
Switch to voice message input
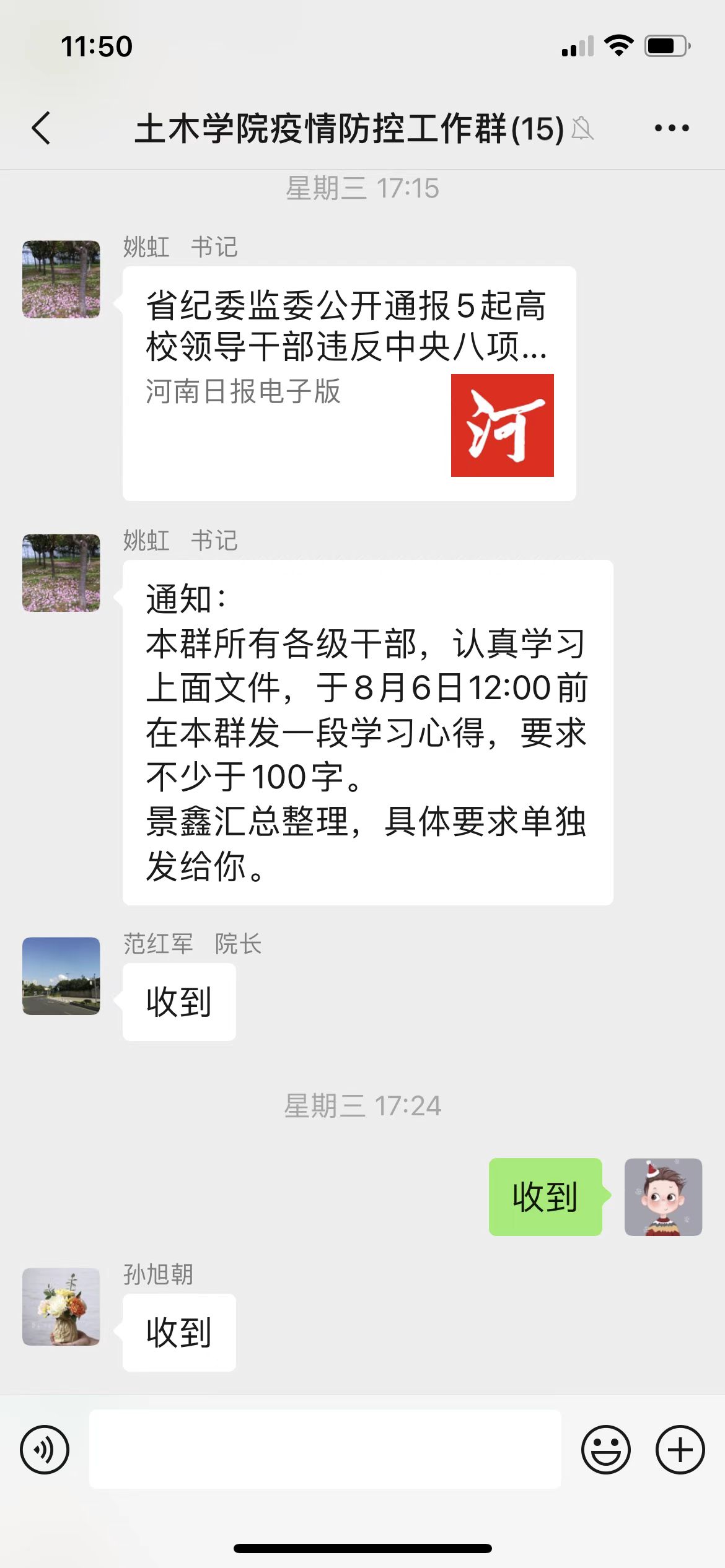coord(45,1450)
